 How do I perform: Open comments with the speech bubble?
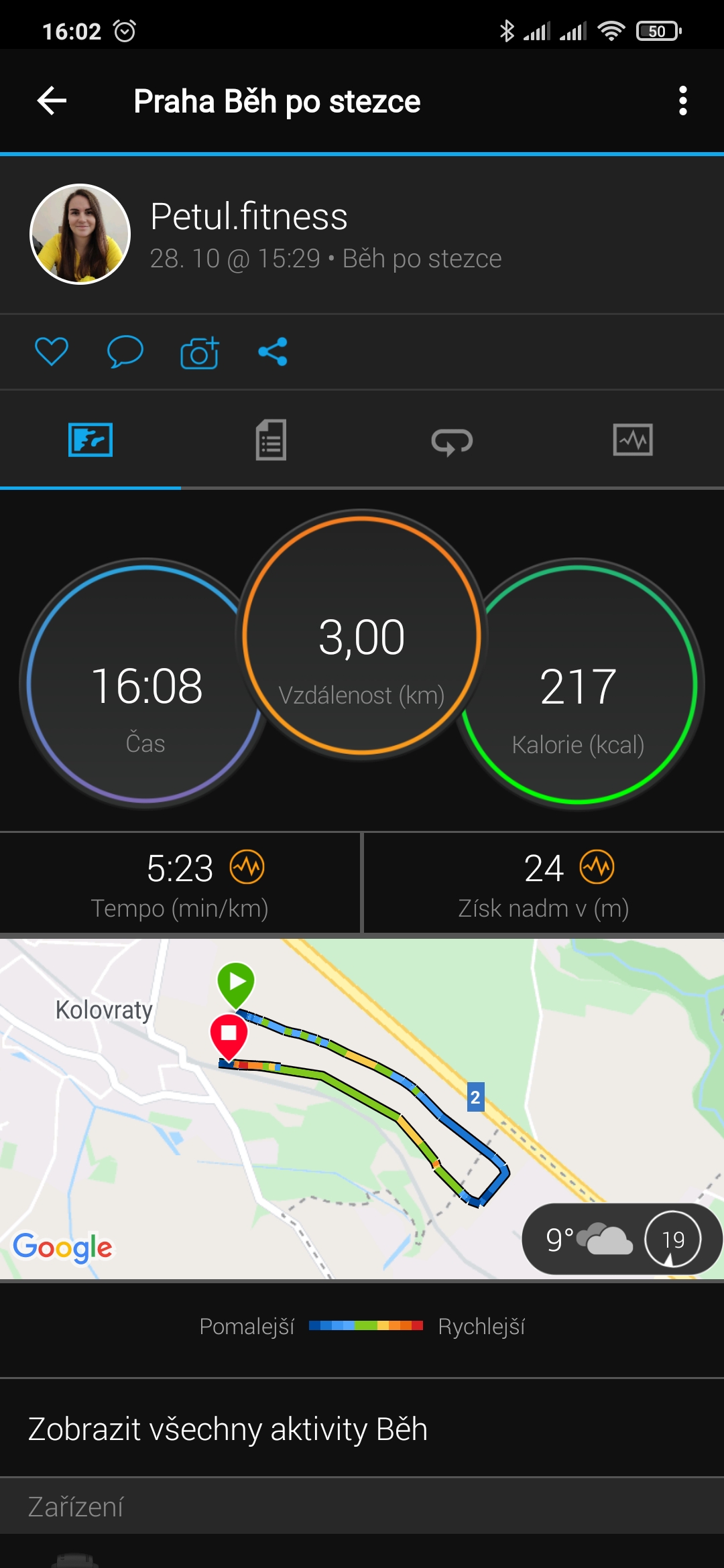[x=125, y=352]
